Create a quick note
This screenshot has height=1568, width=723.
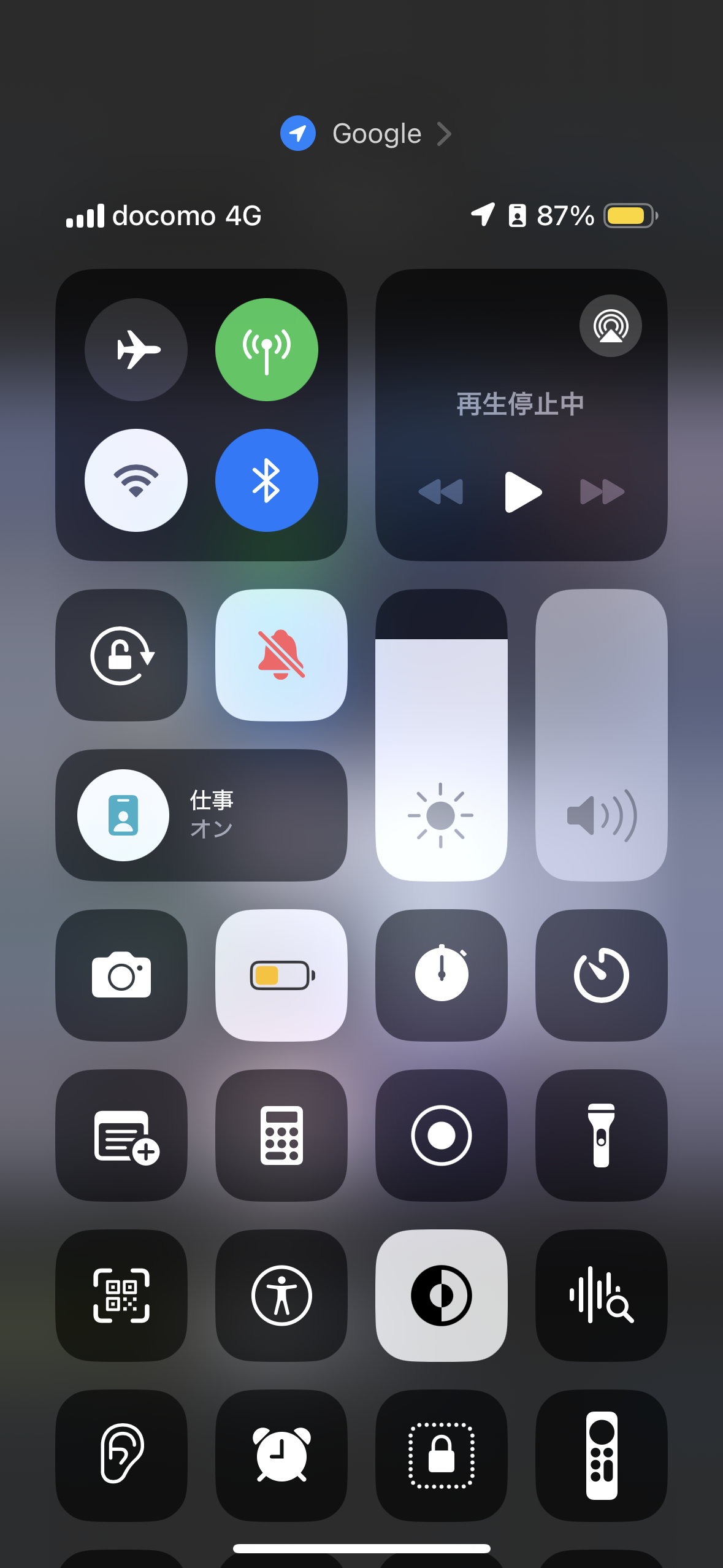(x=121, y=1136)
